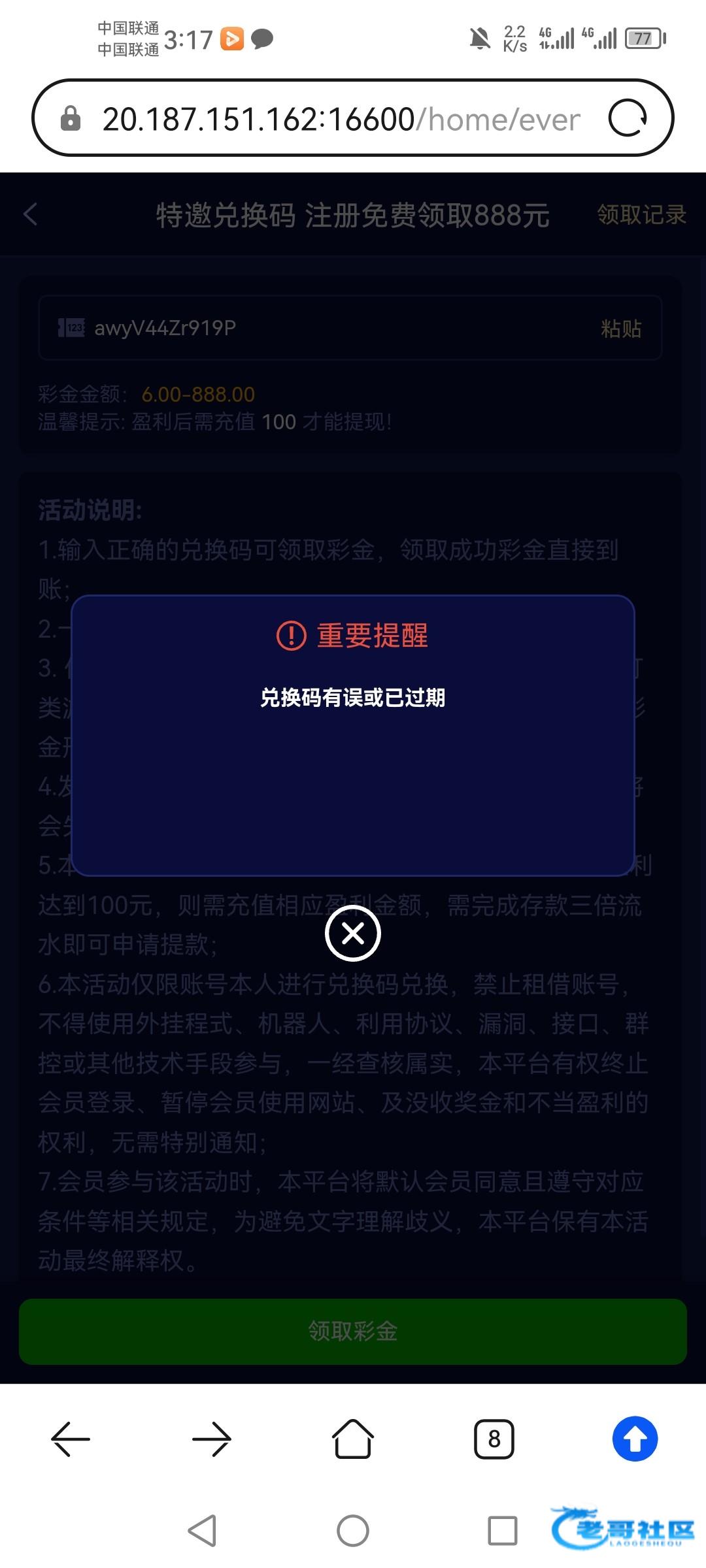The width and height of the screenshot is (706, 1568).
Task: Reload the page in the address bar
Action: pyautogui.click(x=628, y=118)
